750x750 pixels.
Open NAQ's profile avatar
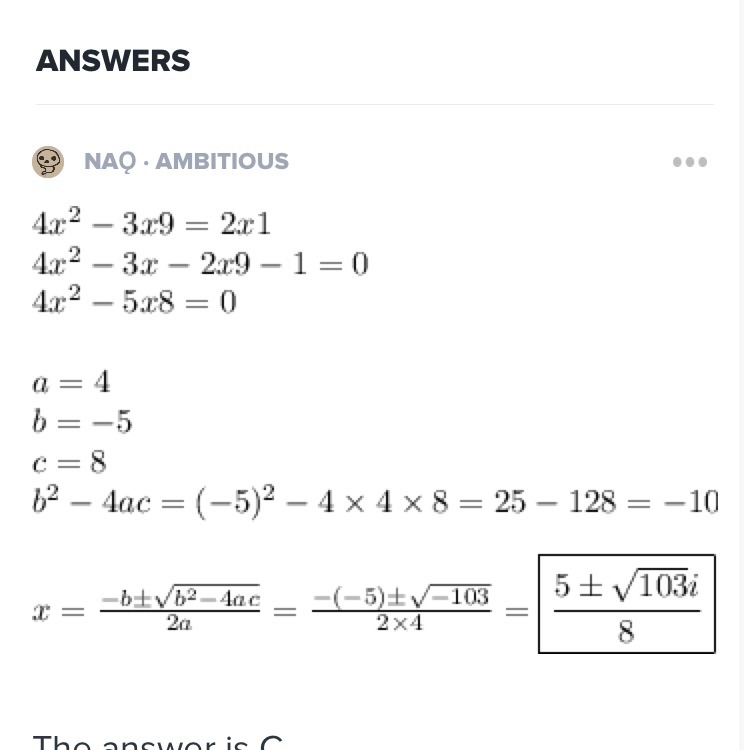click(x=48, y=162)
